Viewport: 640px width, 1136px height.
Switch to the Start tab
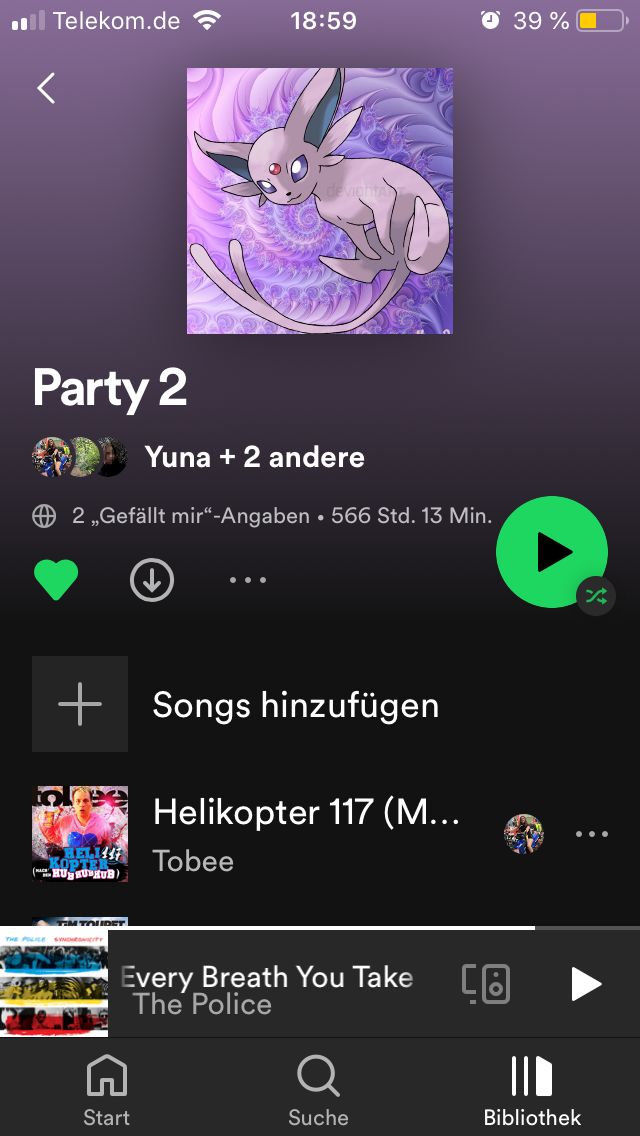107,1090
